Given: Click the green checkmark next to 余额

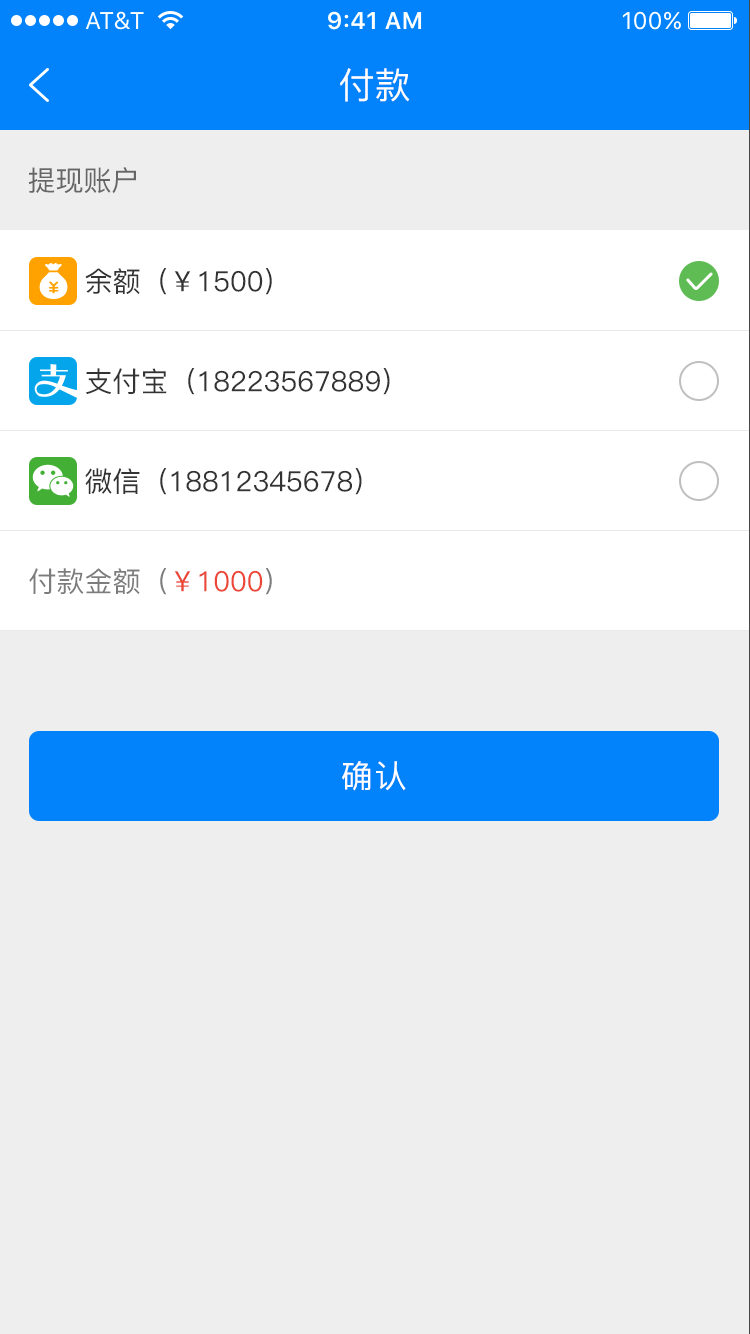Looking at the screenshot, I should coord(698,281).
